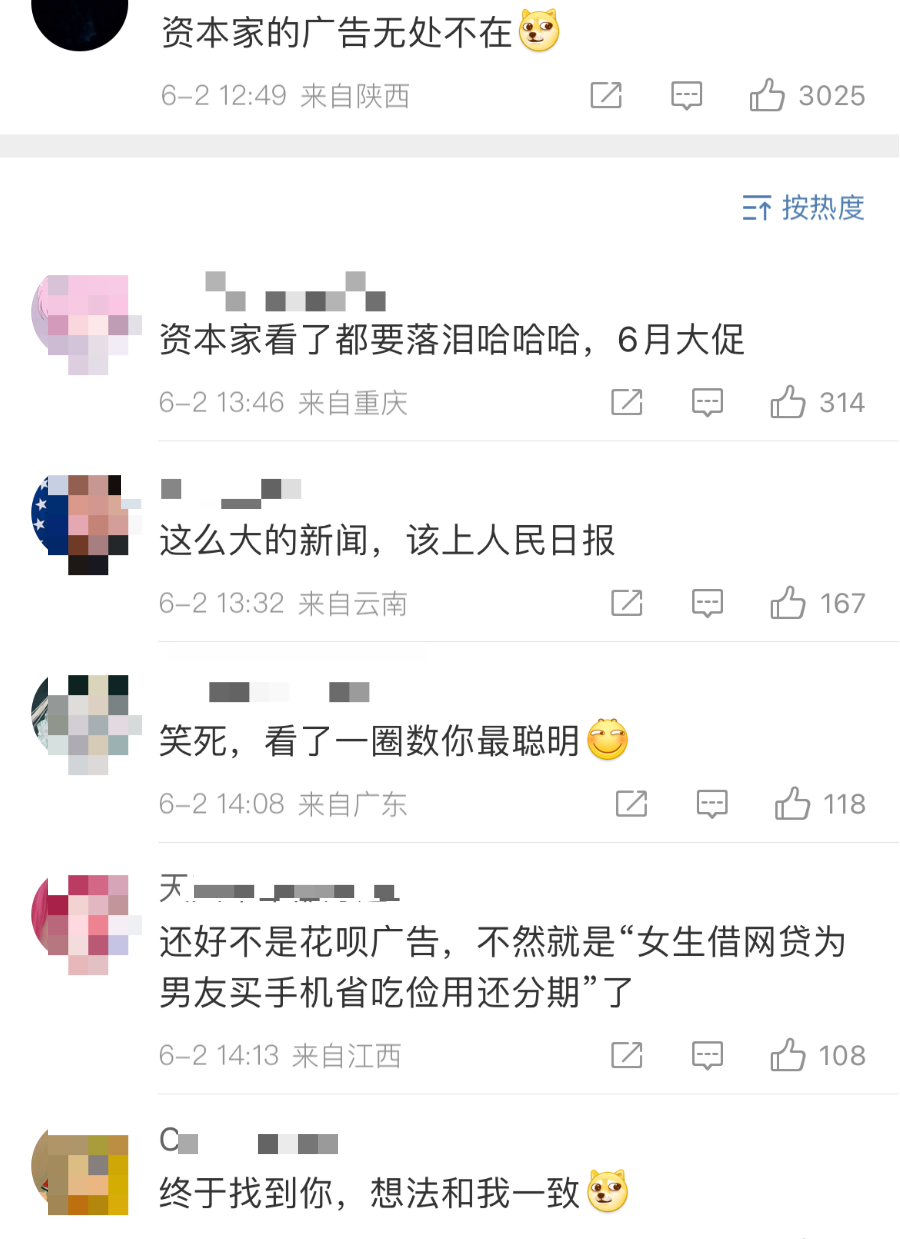Open avatar of 终于找到你 commenter
This screenshot has width=900, height=1239.
coord(82,1170)
